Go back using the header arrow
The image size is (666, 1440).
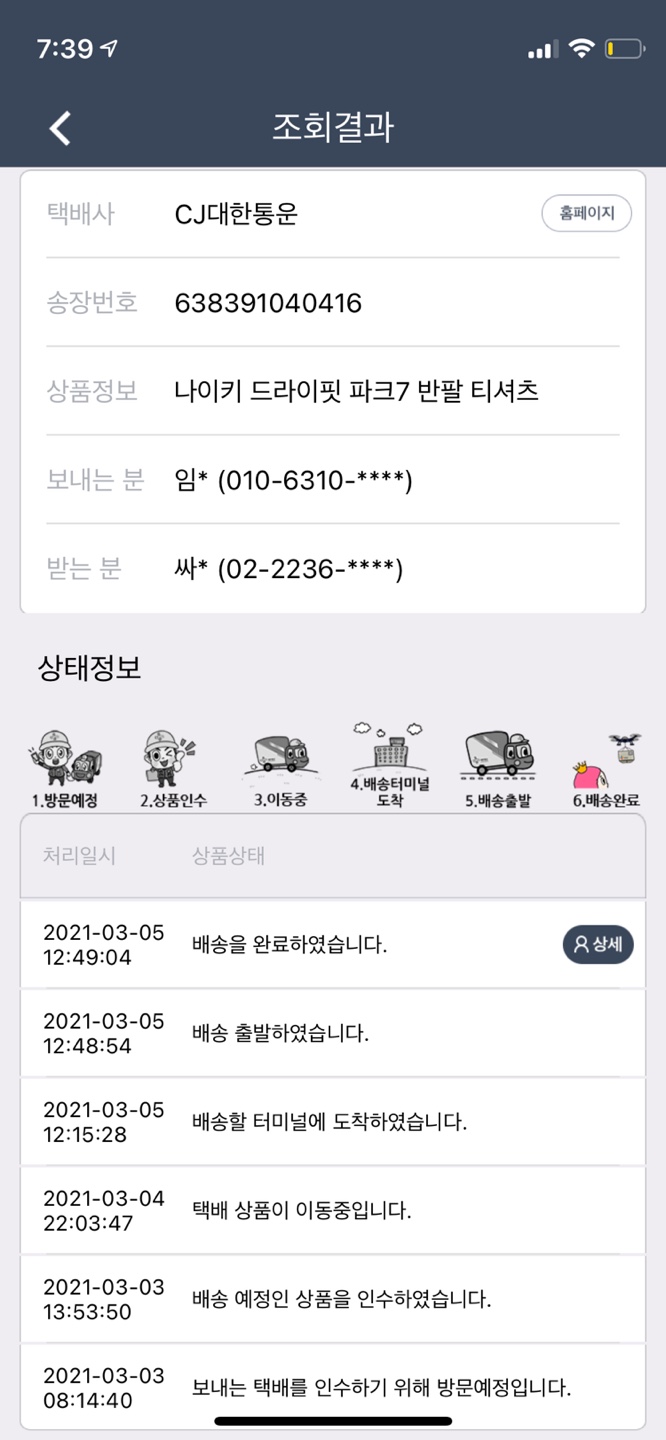pos(61,128)
